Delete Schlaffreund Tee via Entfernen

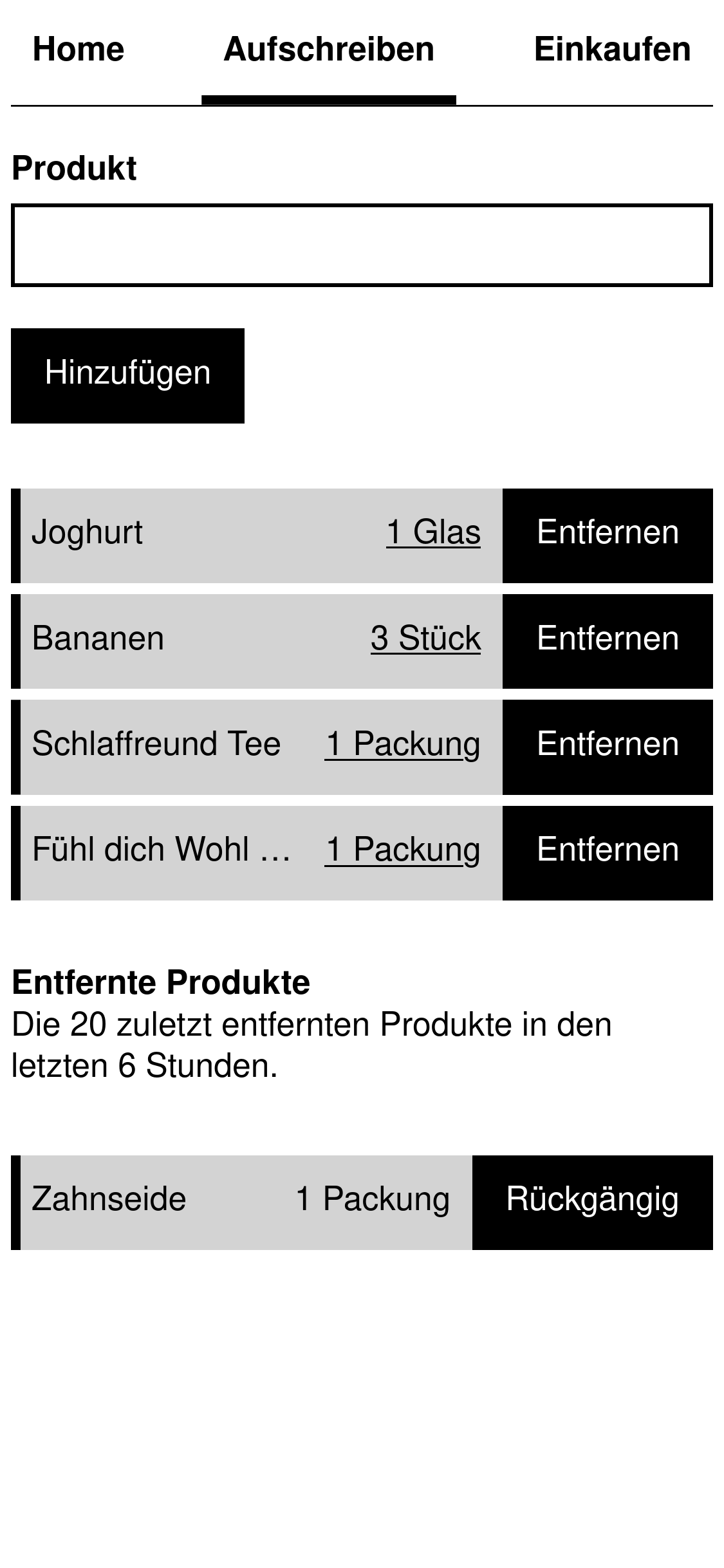pyautogui.click(x=608, y=747)
